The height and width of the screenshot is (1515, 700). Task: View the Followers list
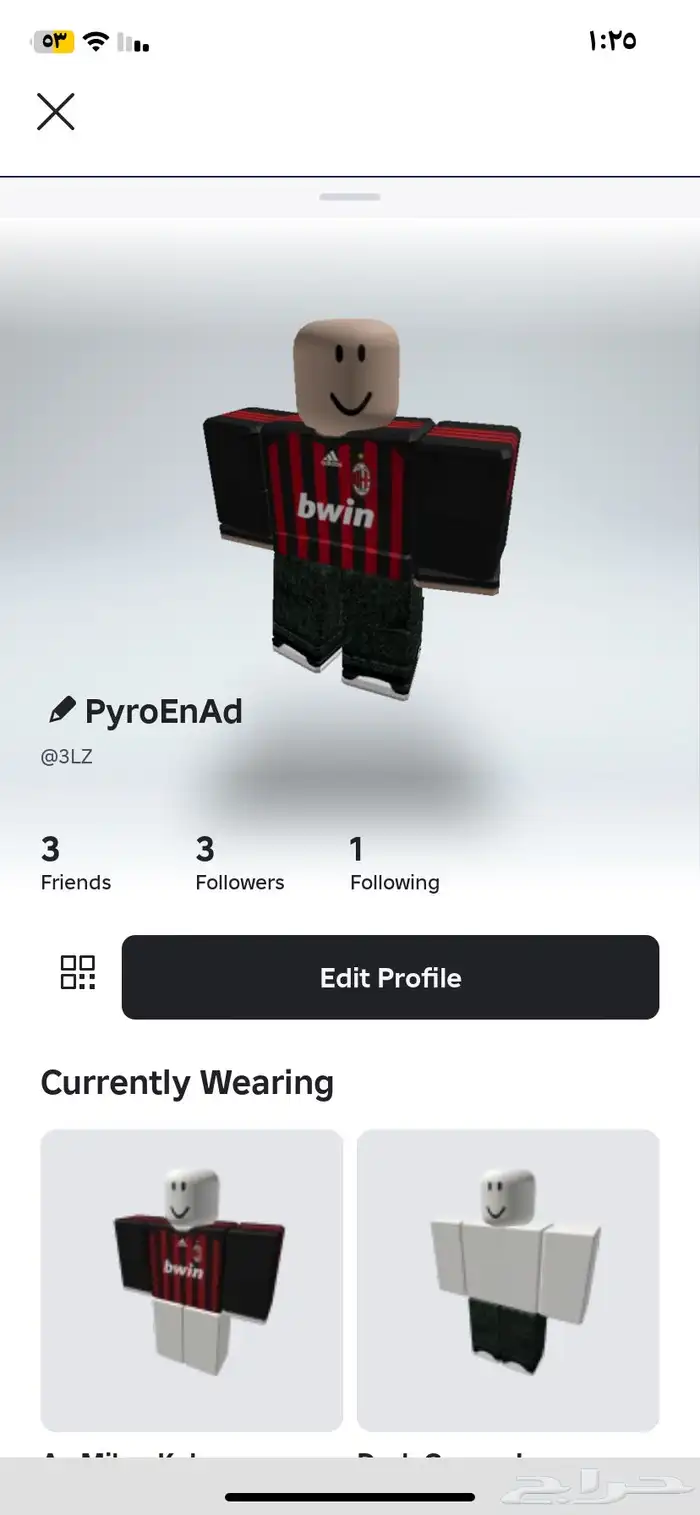239,864
